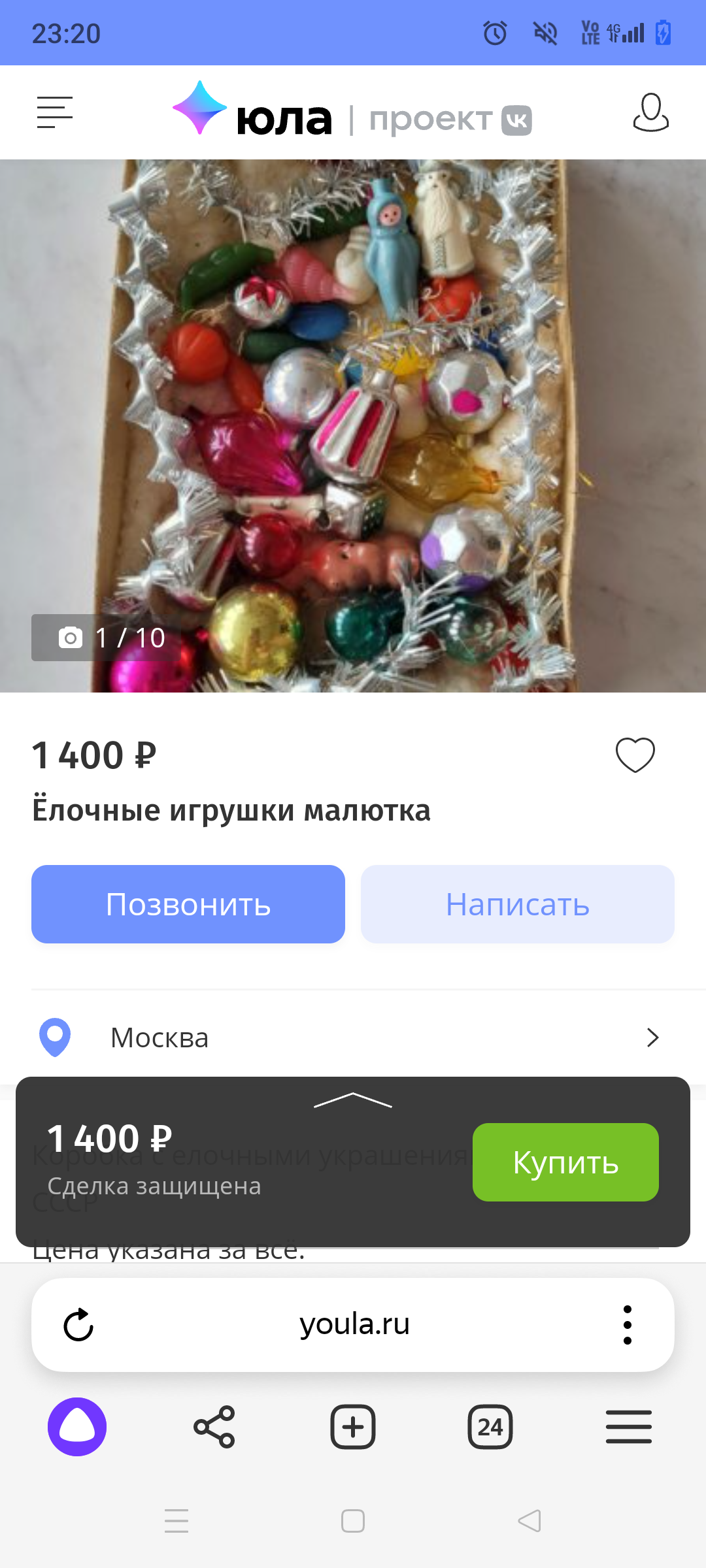
Task: Tap the youla.ru address bar
Action: (x=354, y=1325)
